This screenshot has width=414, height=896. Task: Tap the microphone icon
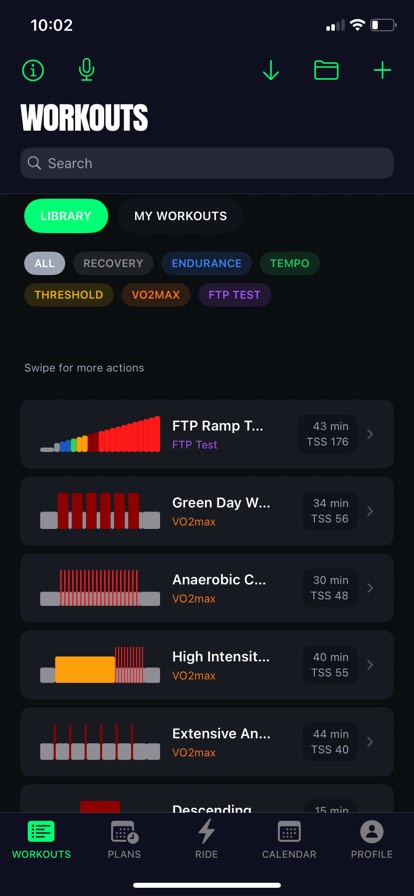tap(86, 70)
